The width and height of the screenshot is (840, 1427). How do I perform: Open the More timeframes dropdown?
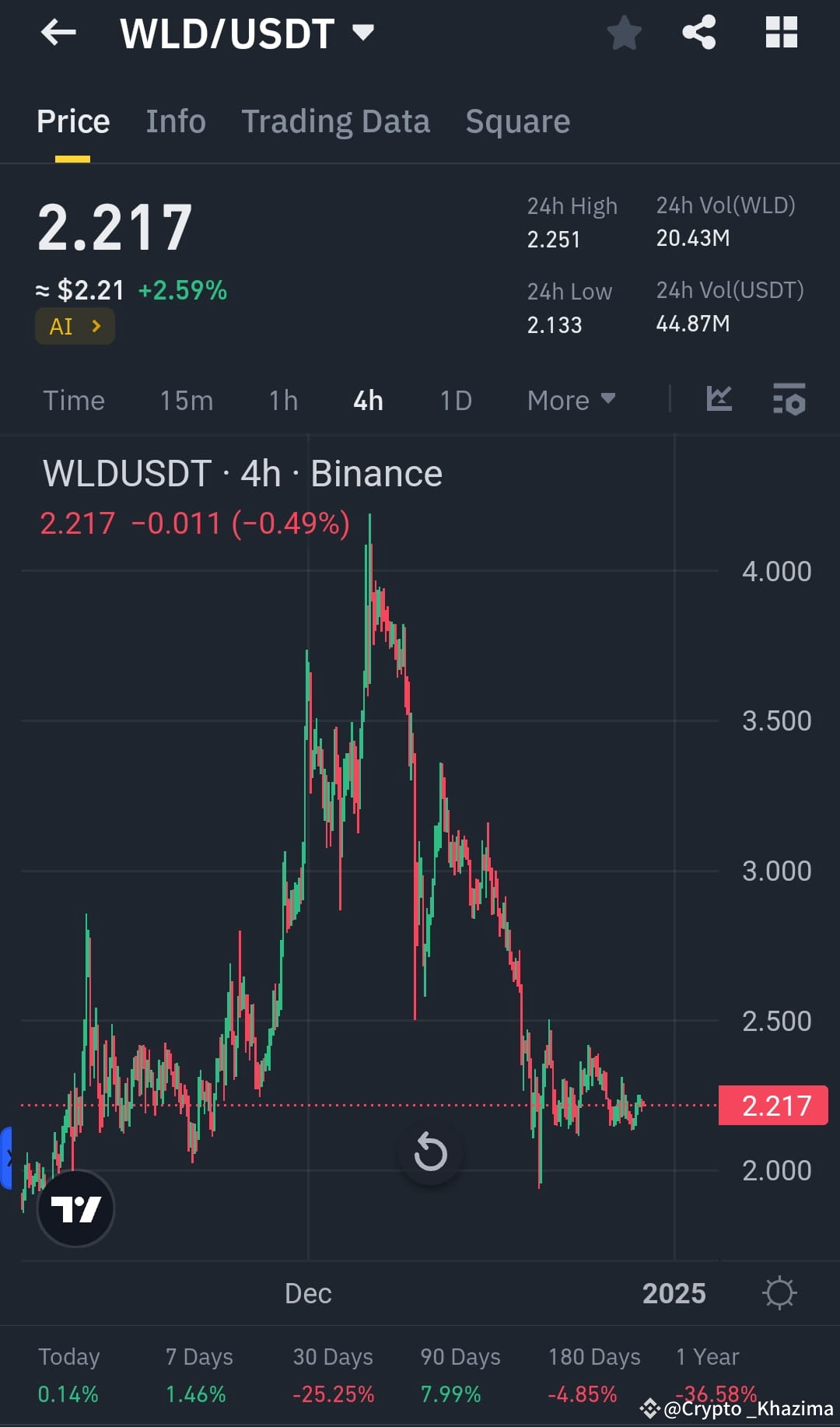[x=570, y=400]
